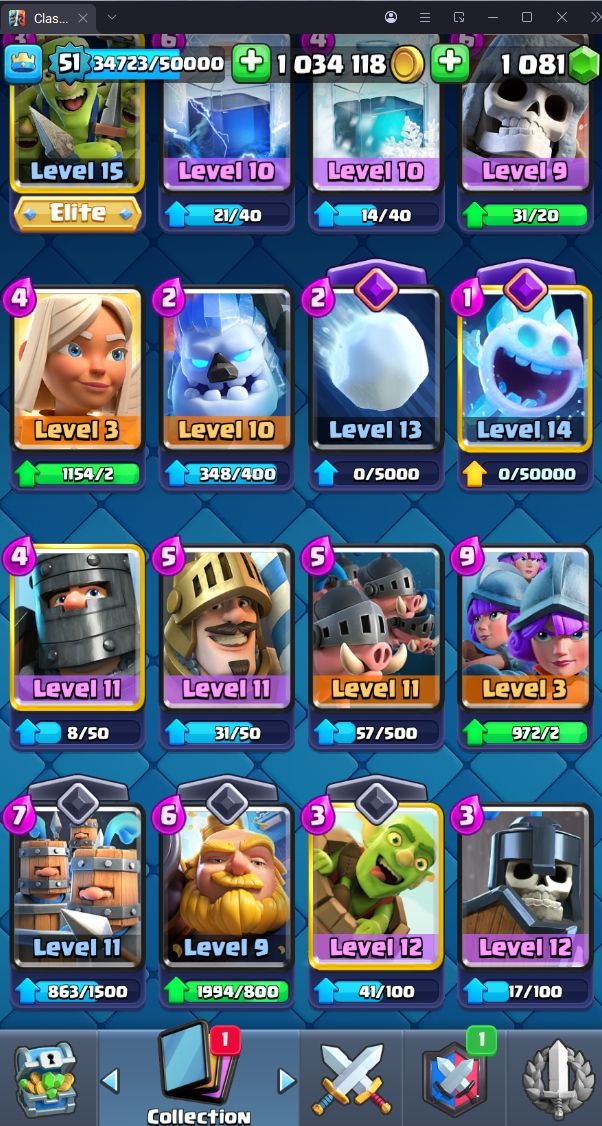The width and height of the screenshot is (602, 1126).
Task: Select the Level 3 Battle Healer card
Action: tap(78, 372)
